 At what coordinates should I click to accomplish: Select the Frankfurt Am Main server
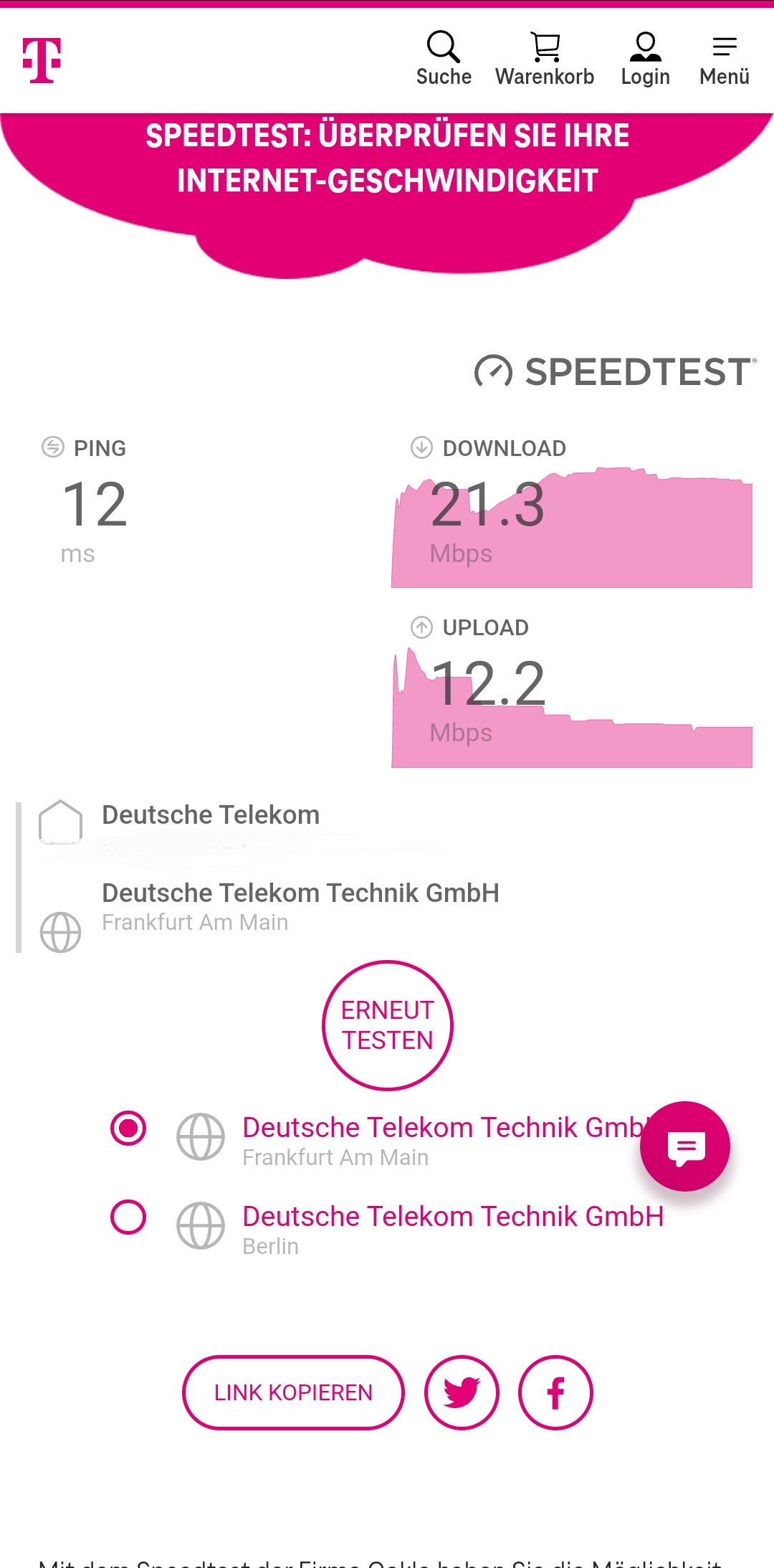pyautogui.click(x=129, y=1129)
